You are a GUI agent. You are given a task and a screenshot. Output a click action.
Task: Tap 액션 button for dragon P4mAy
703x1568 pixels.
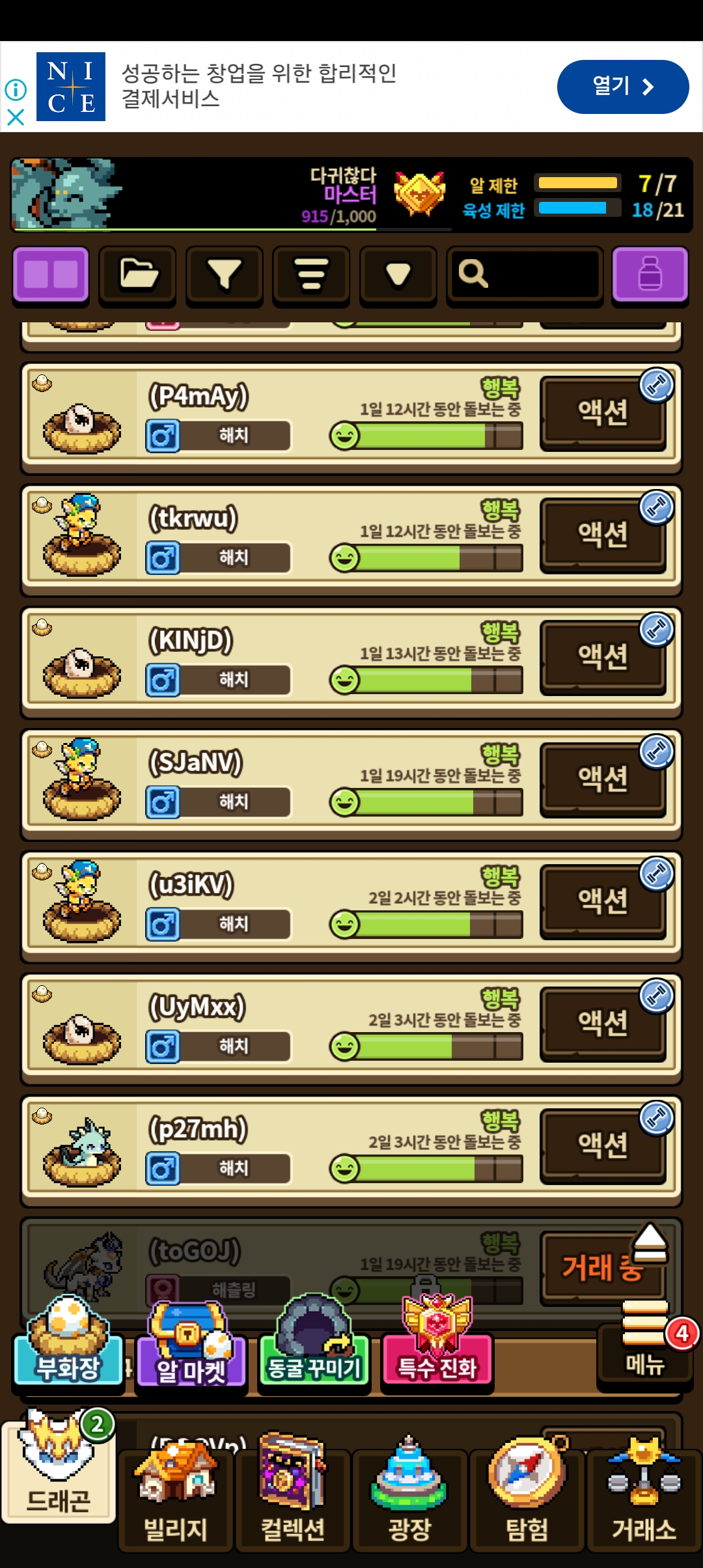(x=601, y=413)
